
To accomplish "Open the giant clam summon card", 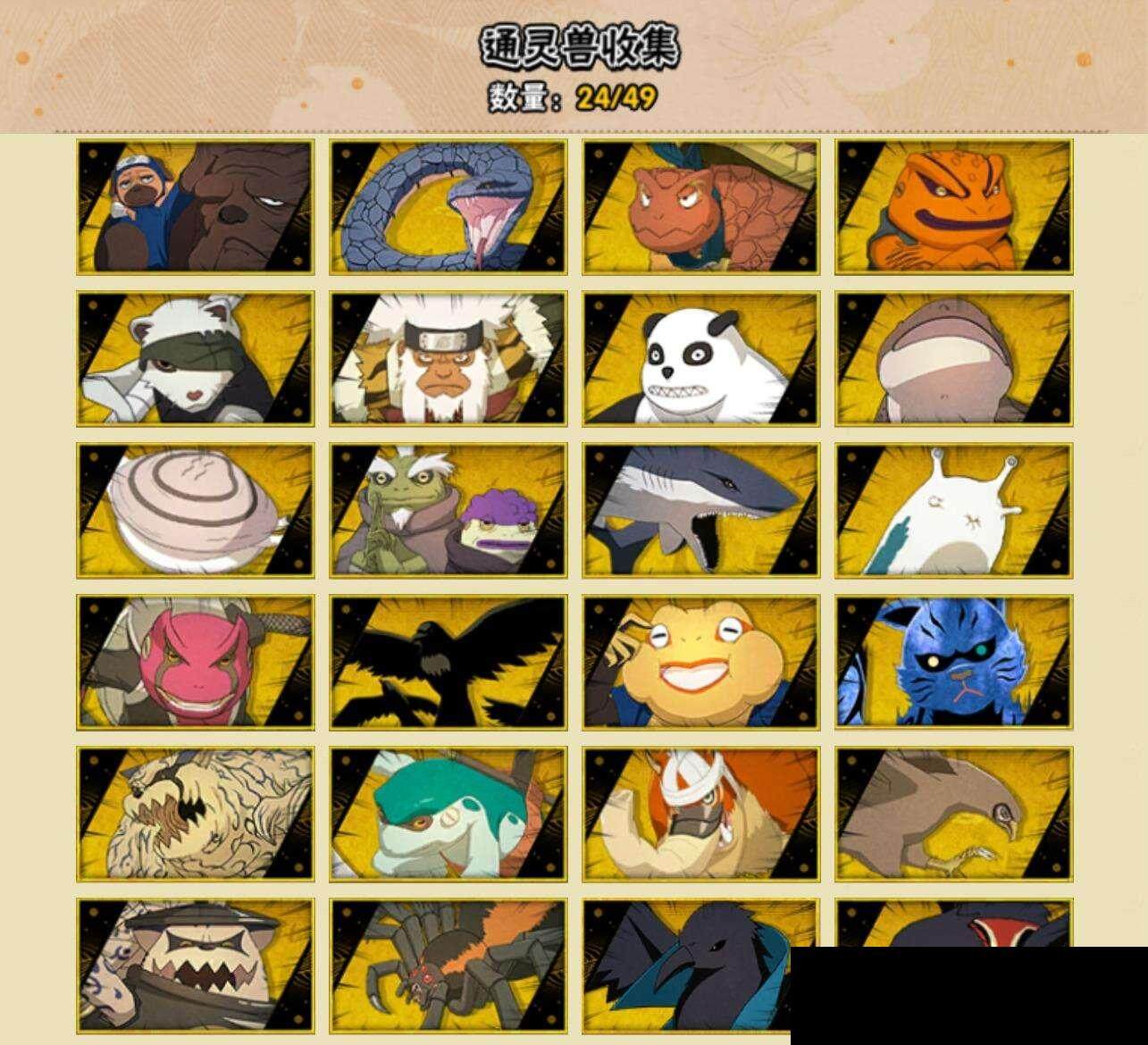I will tap(195, 511).
